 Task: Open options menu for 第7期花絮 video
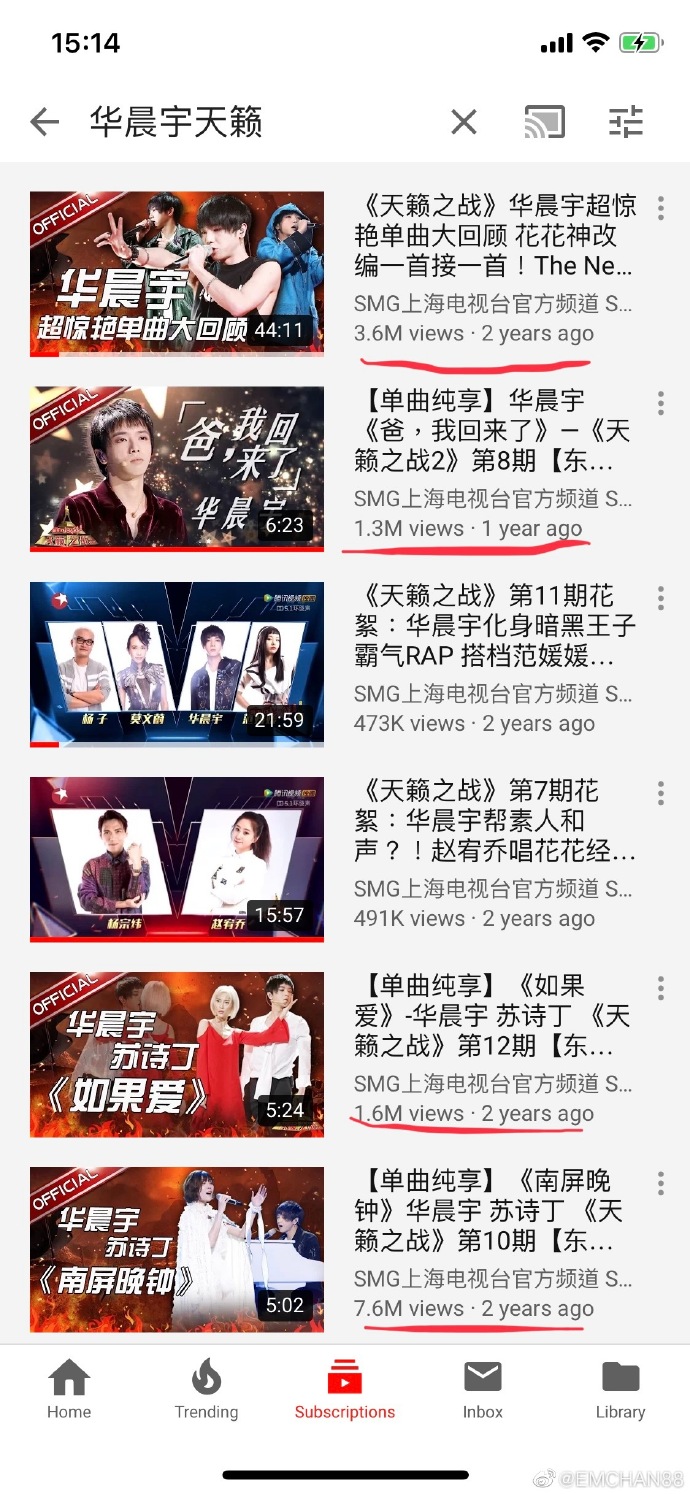click(x=661, y=793)
